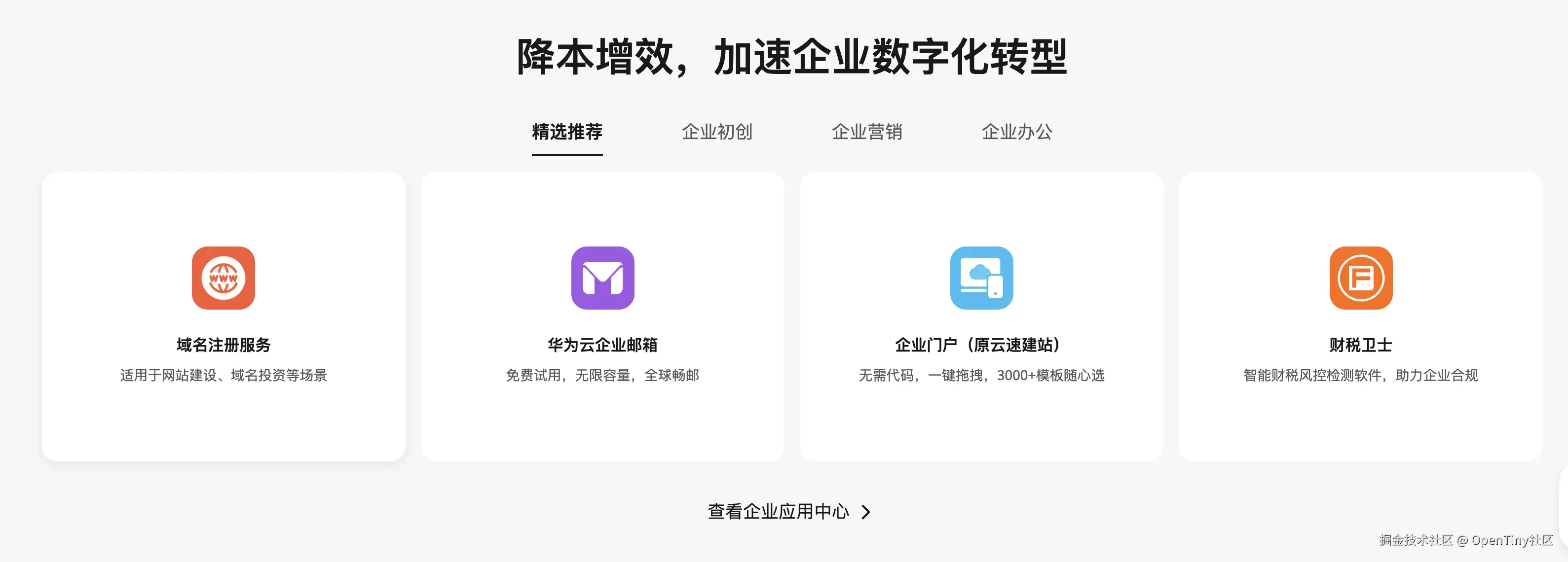Open the 财税卫士 card
This screenshot has height=562, width=1568.
(x=1360, y=316)
